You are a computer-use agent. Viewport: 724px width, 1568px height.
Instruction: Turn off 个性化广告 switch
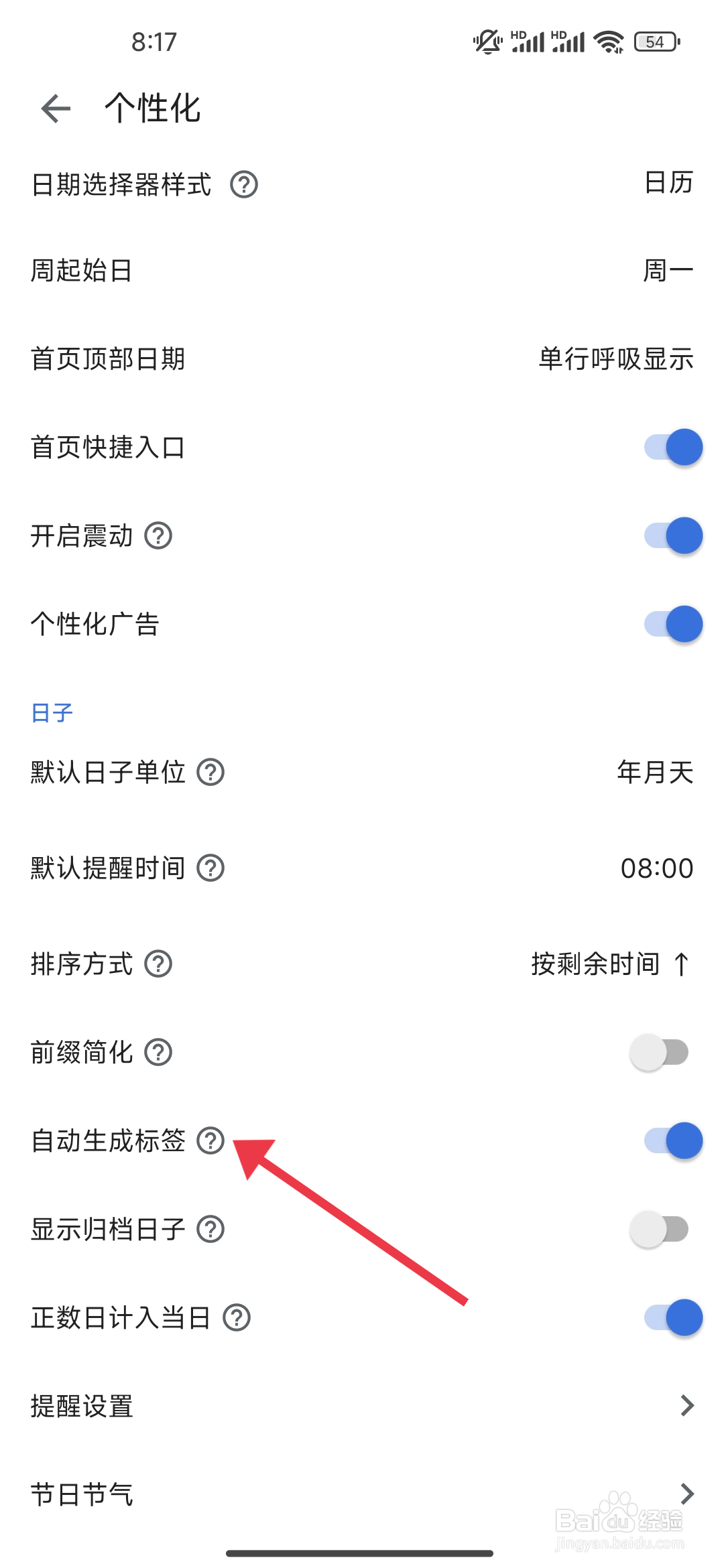(673, 625)
